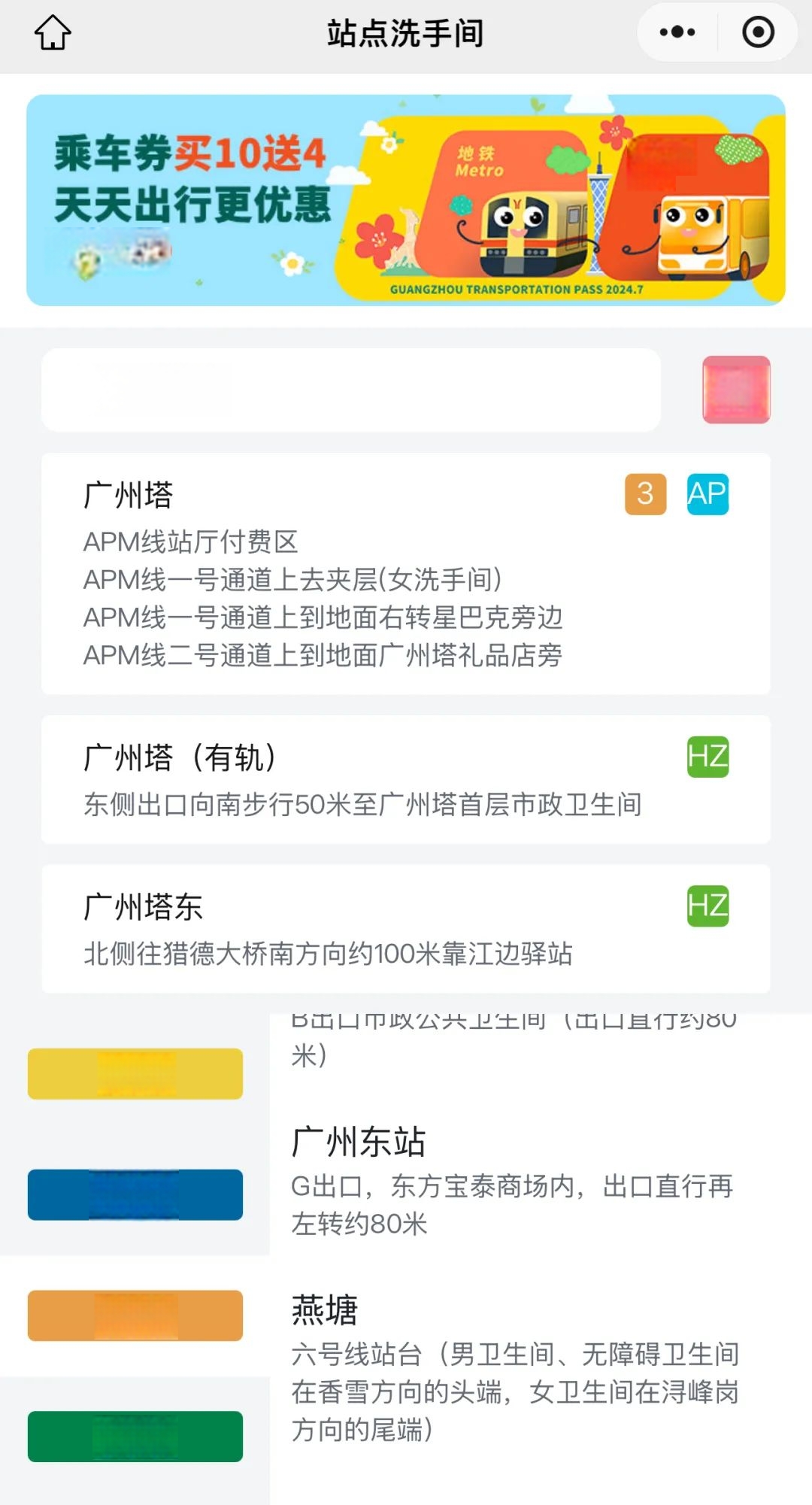The image size is (812, 1505).
Task: Select the 广州塔 station result
Action: [x=406, y=574]
